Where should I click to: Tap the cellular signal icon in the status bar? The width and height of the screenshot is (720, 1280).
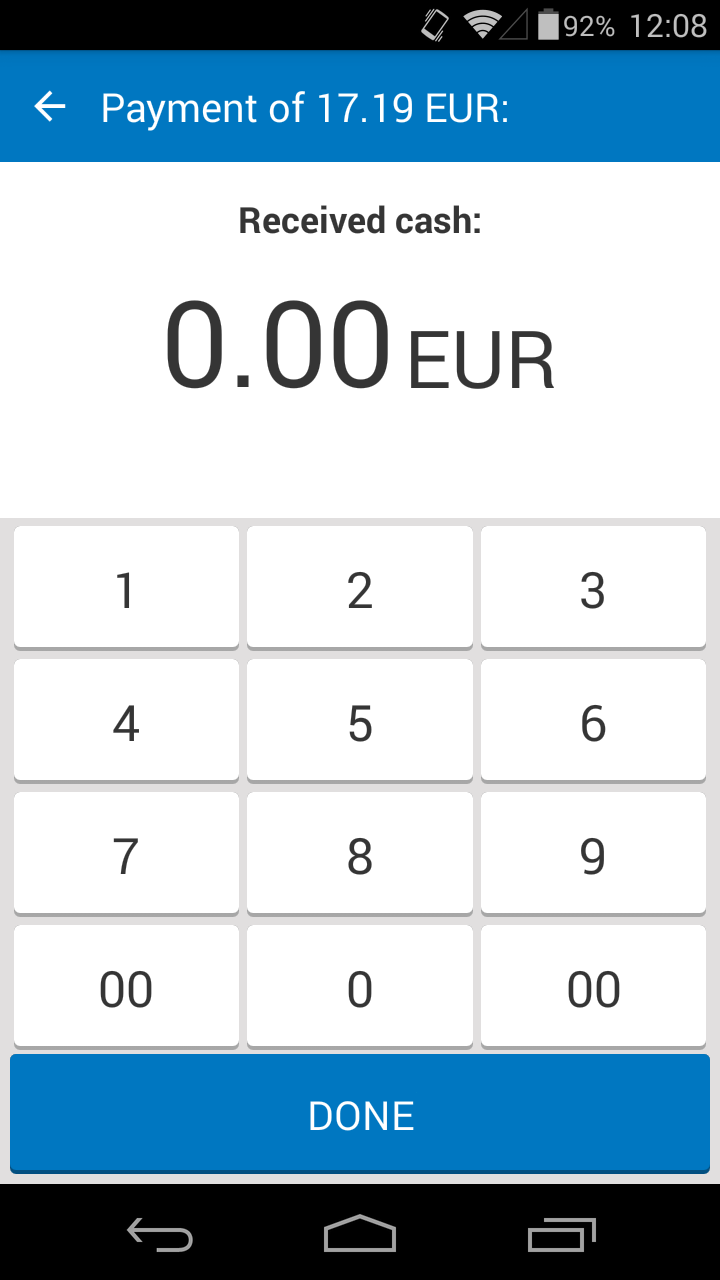click(516, 25)
